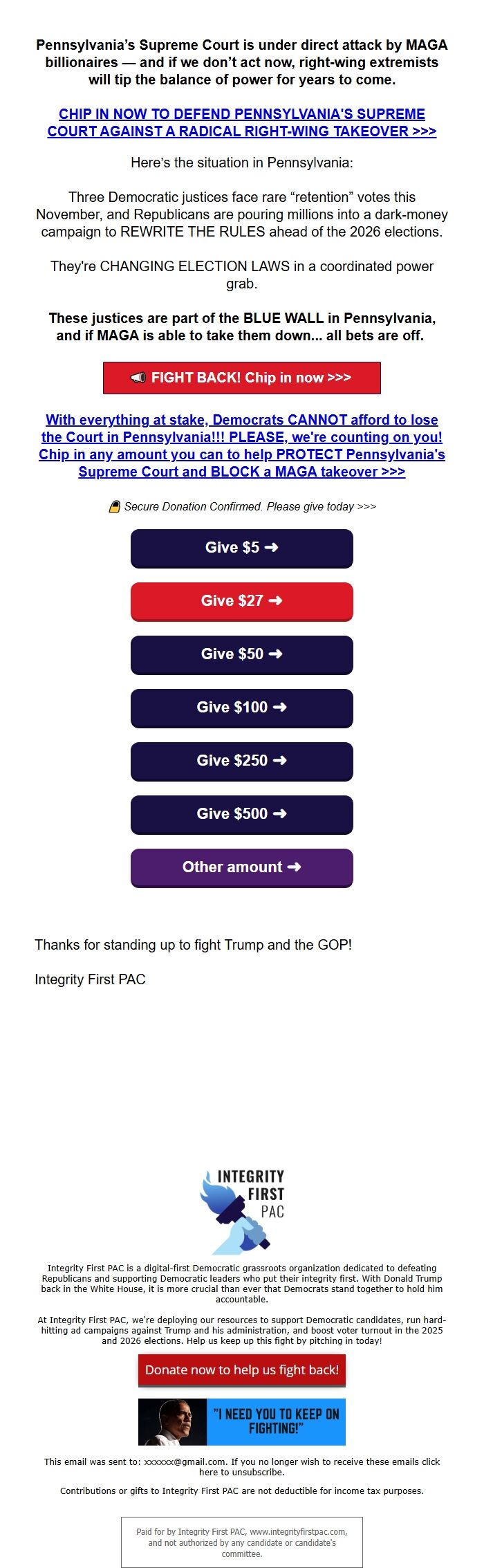Tap 'Donate now to help us fight back!'

click(x=241, y=1370)
